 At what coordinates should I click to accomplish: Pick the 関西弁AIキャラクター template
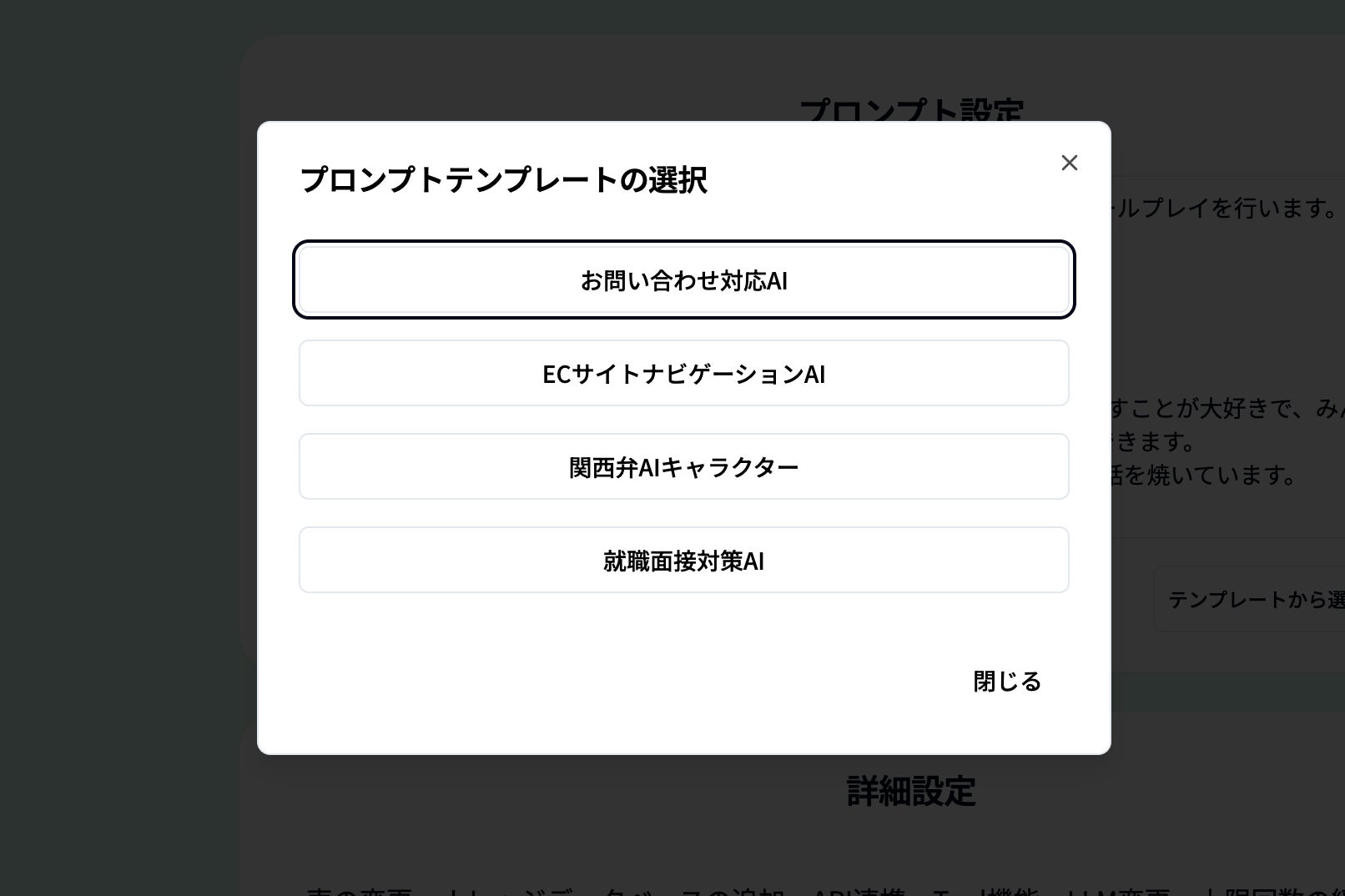point(683,467)
